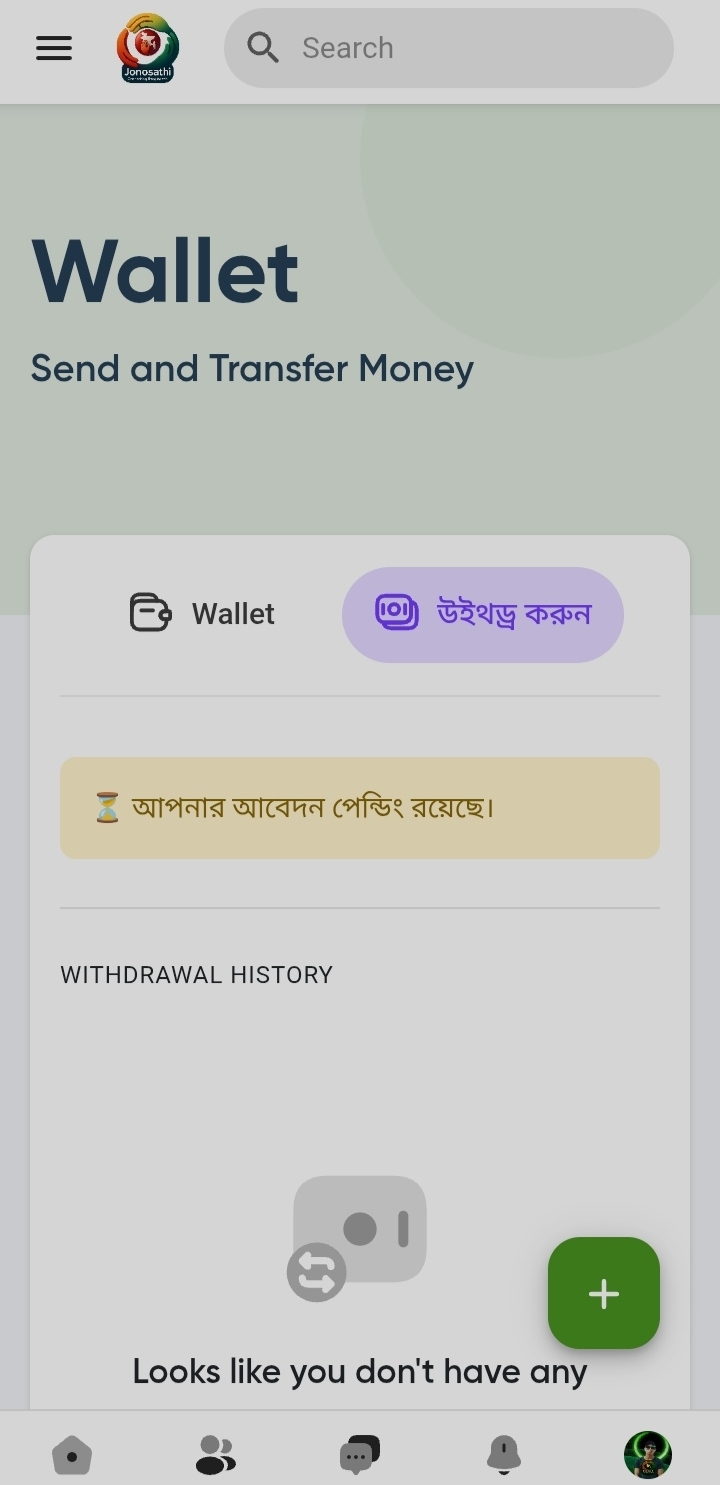Viewport: 720px width, 1485px height.
Task: Tap the Jonosathi logo
Action: click(x=148, y=48)
